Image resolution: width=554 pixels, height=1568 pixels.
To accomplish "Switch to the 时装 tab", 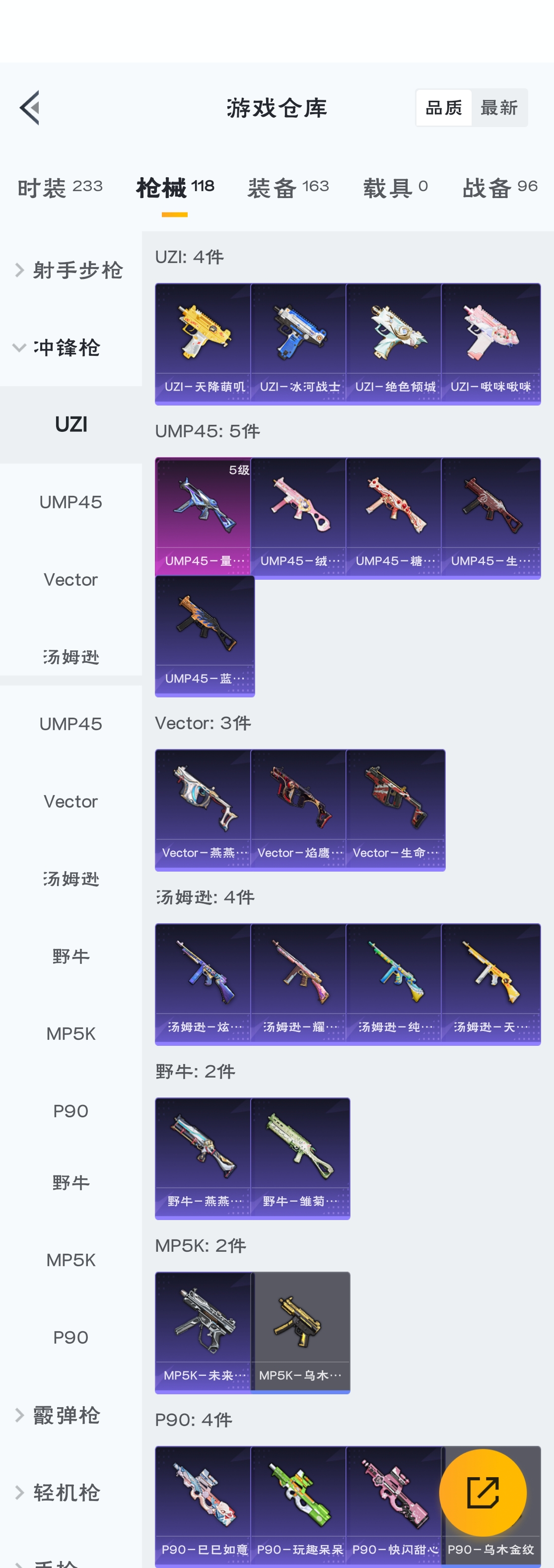I will (x=60, y=188).
